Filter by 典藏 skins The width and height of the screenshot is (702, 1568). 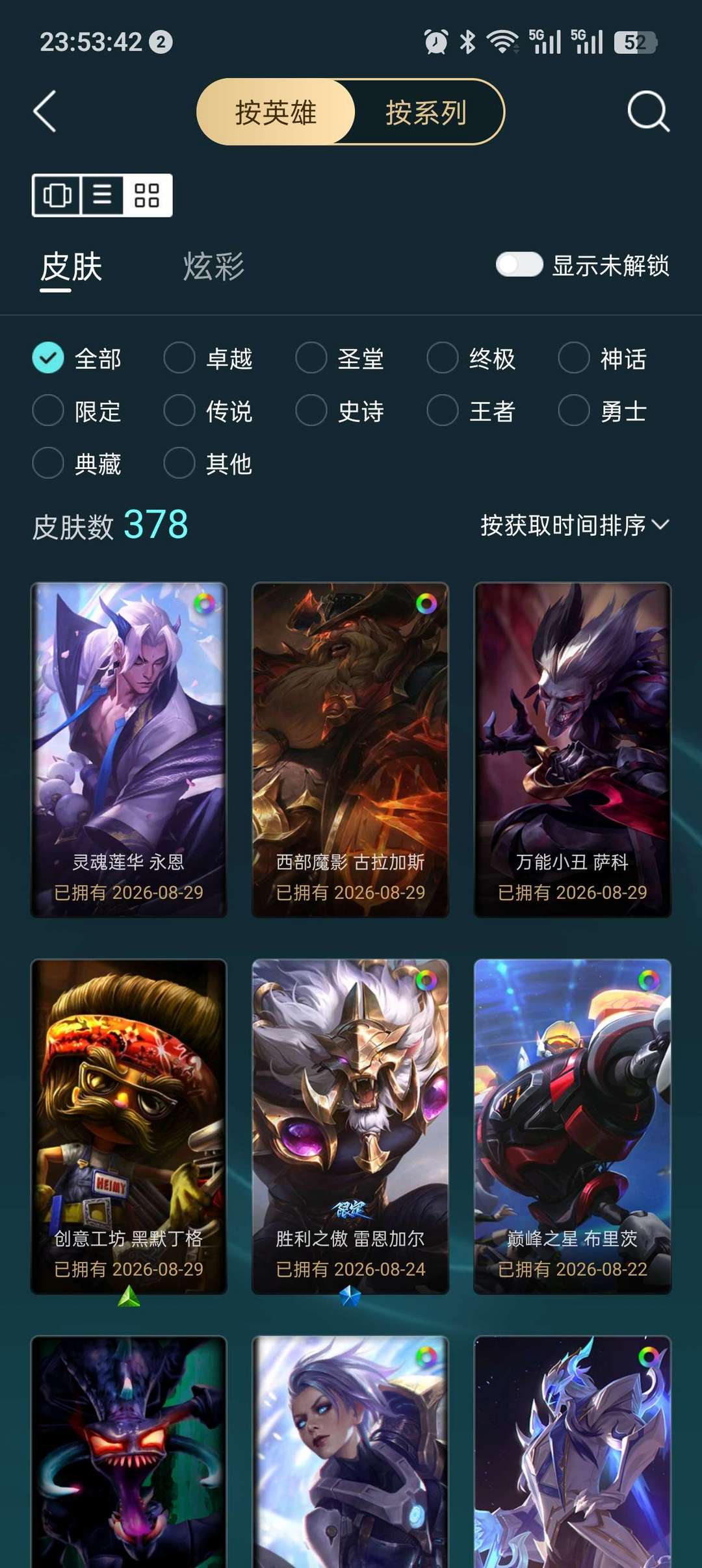(x=77, y=463)
